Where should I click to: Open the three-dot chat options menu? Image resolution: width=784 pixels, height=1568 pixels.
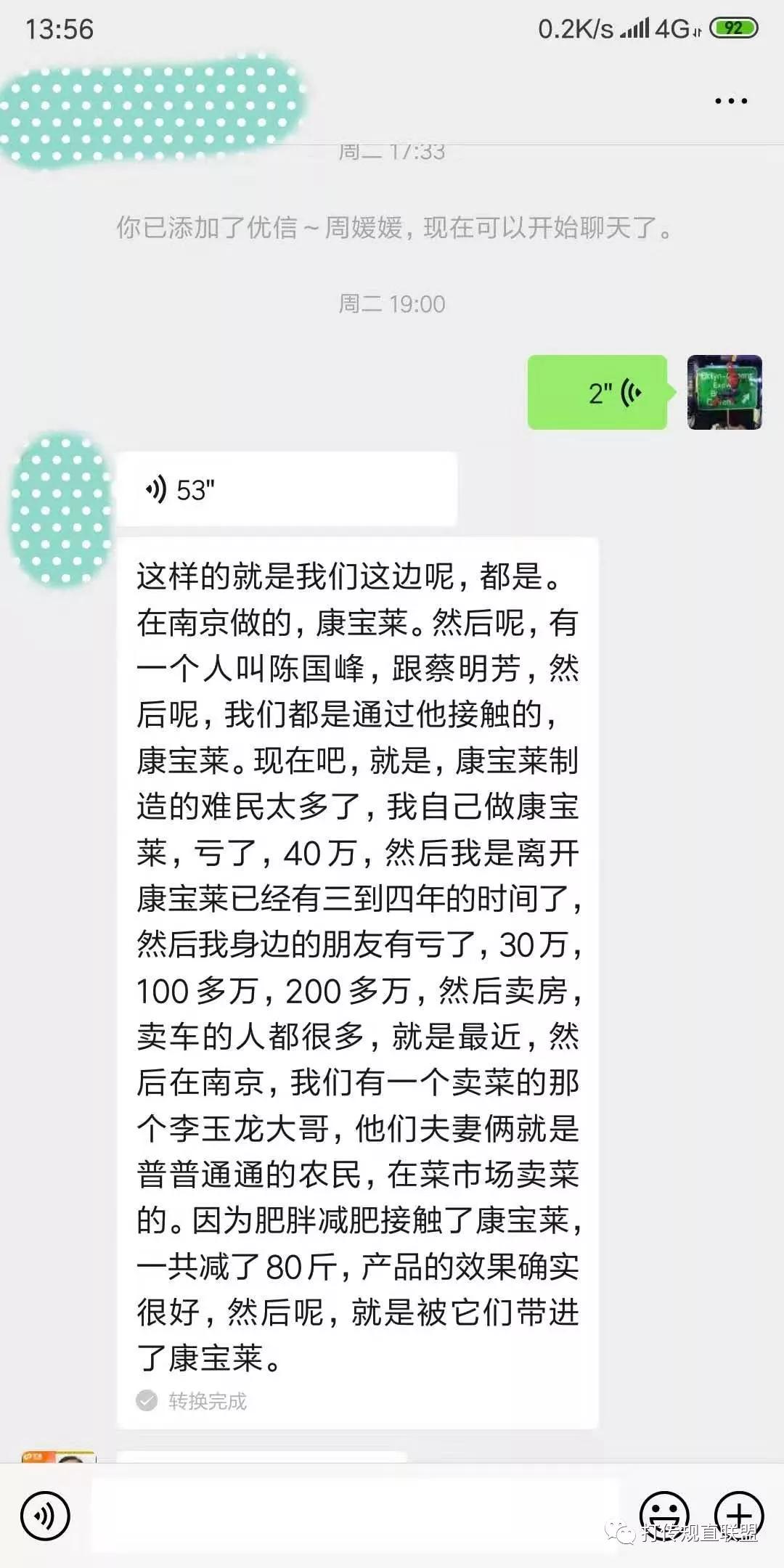(x=731, y=102)
